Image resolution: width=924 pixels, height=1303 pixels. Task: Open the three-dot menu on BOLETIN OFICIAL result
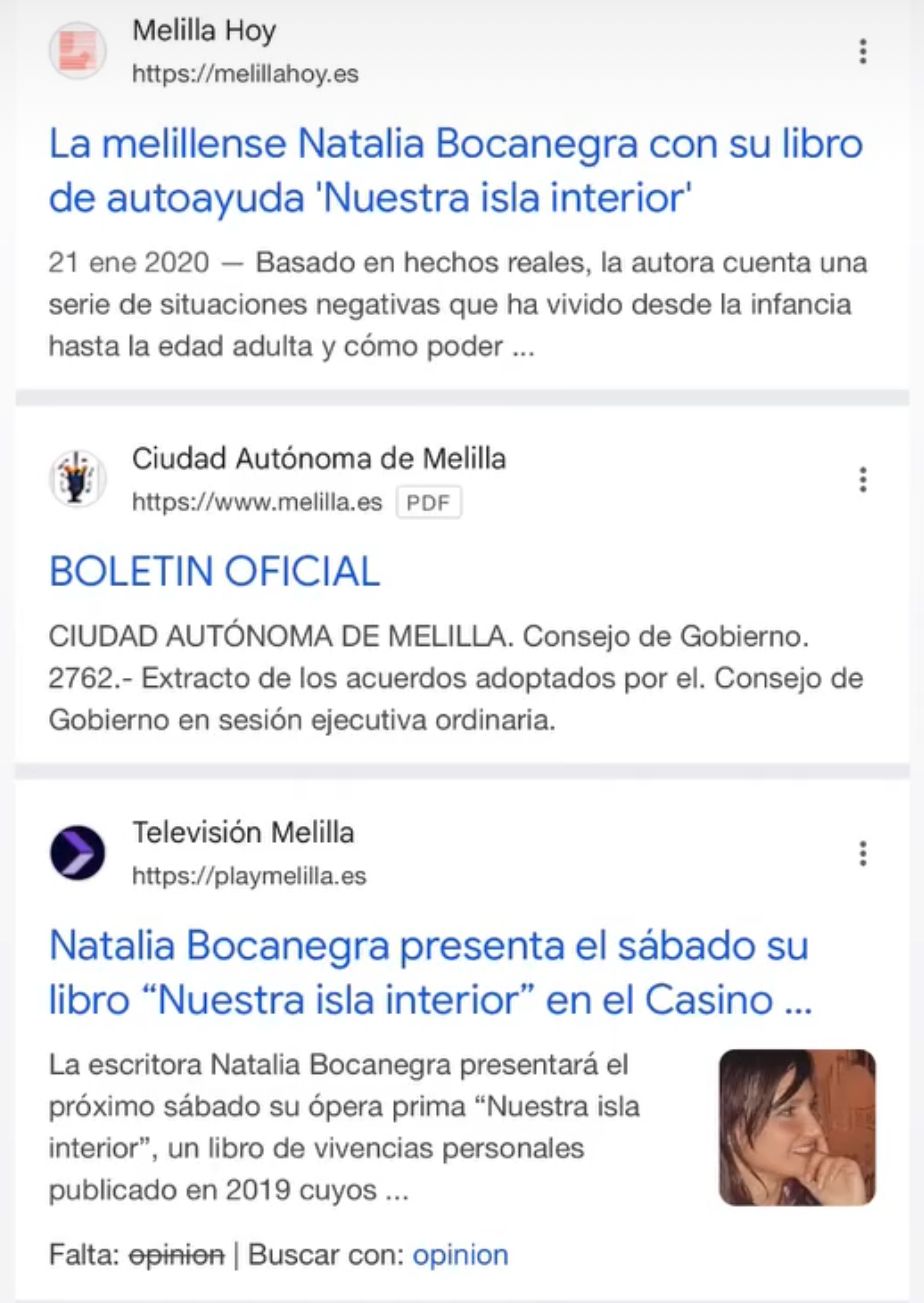point(863,479)
